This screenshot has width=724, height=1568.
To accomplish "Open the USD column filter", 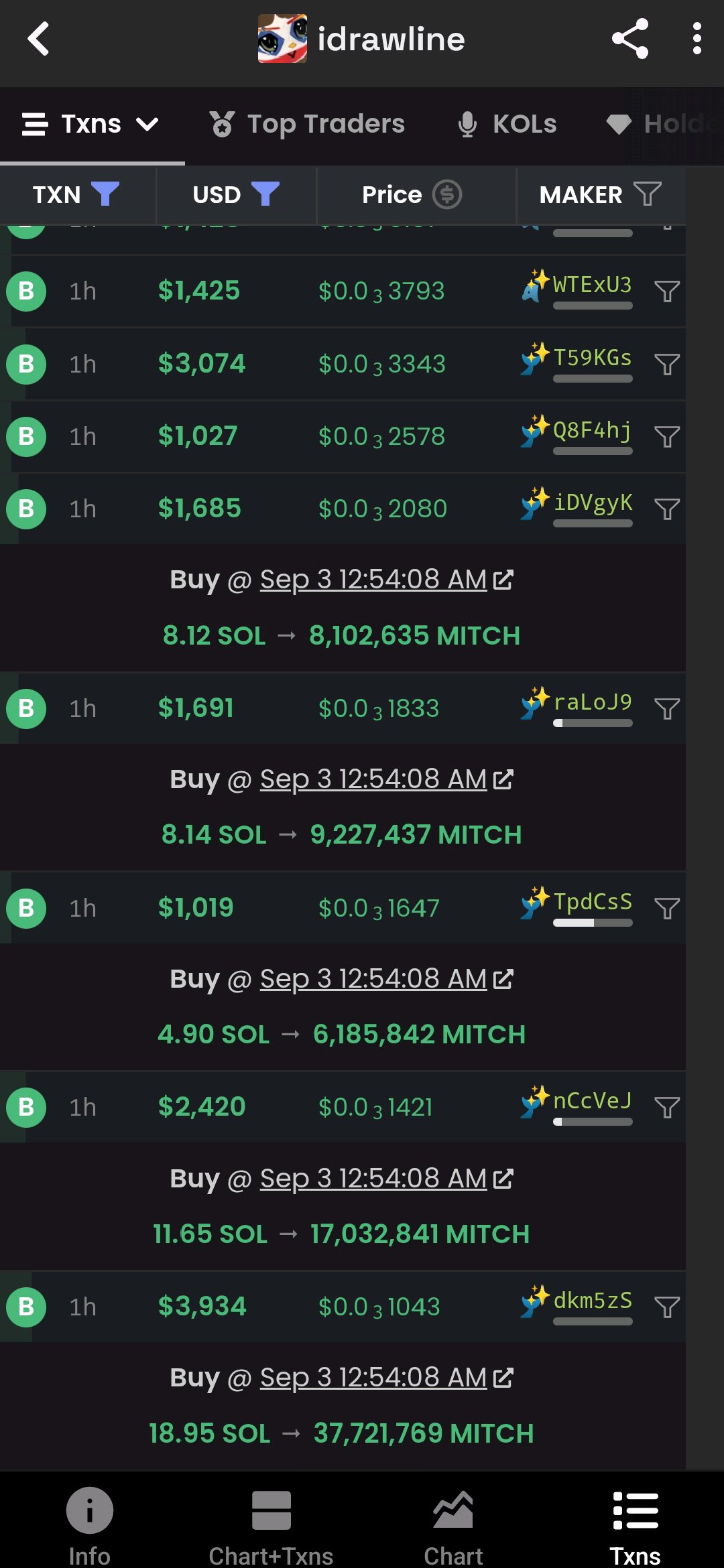I will (x=265, y=194).
